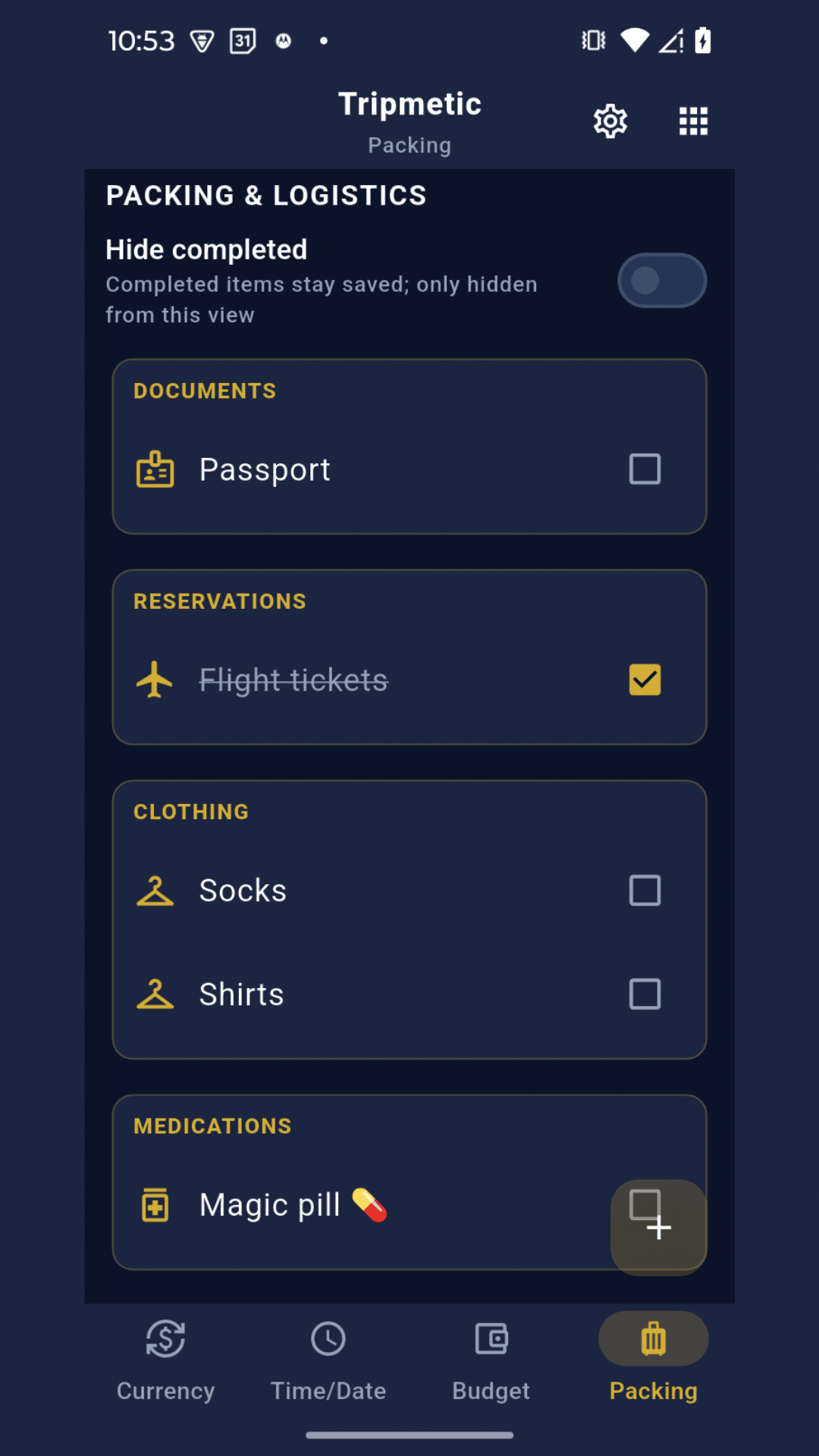This screenshot has height=1456, width=819.
Task: Open the apps grid icon
Action: tap(693, 120)
